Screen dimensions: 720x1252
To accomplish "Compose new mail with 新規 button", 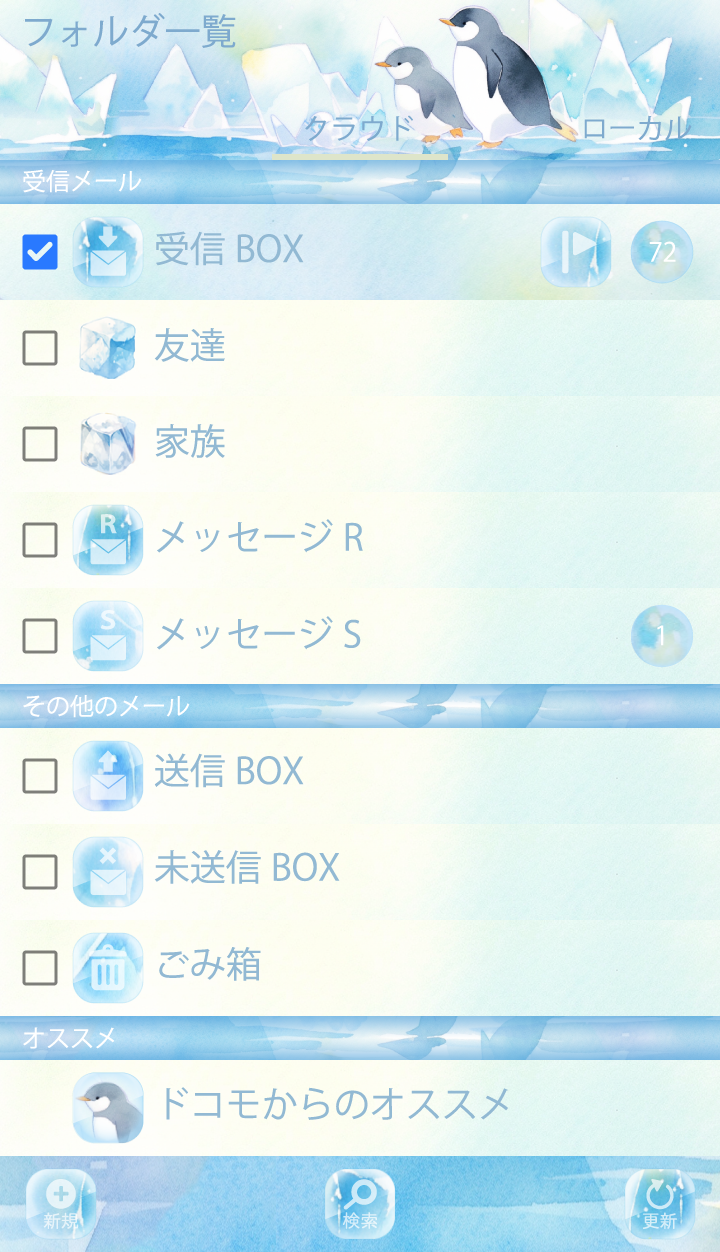I will tap(60, 1204).
